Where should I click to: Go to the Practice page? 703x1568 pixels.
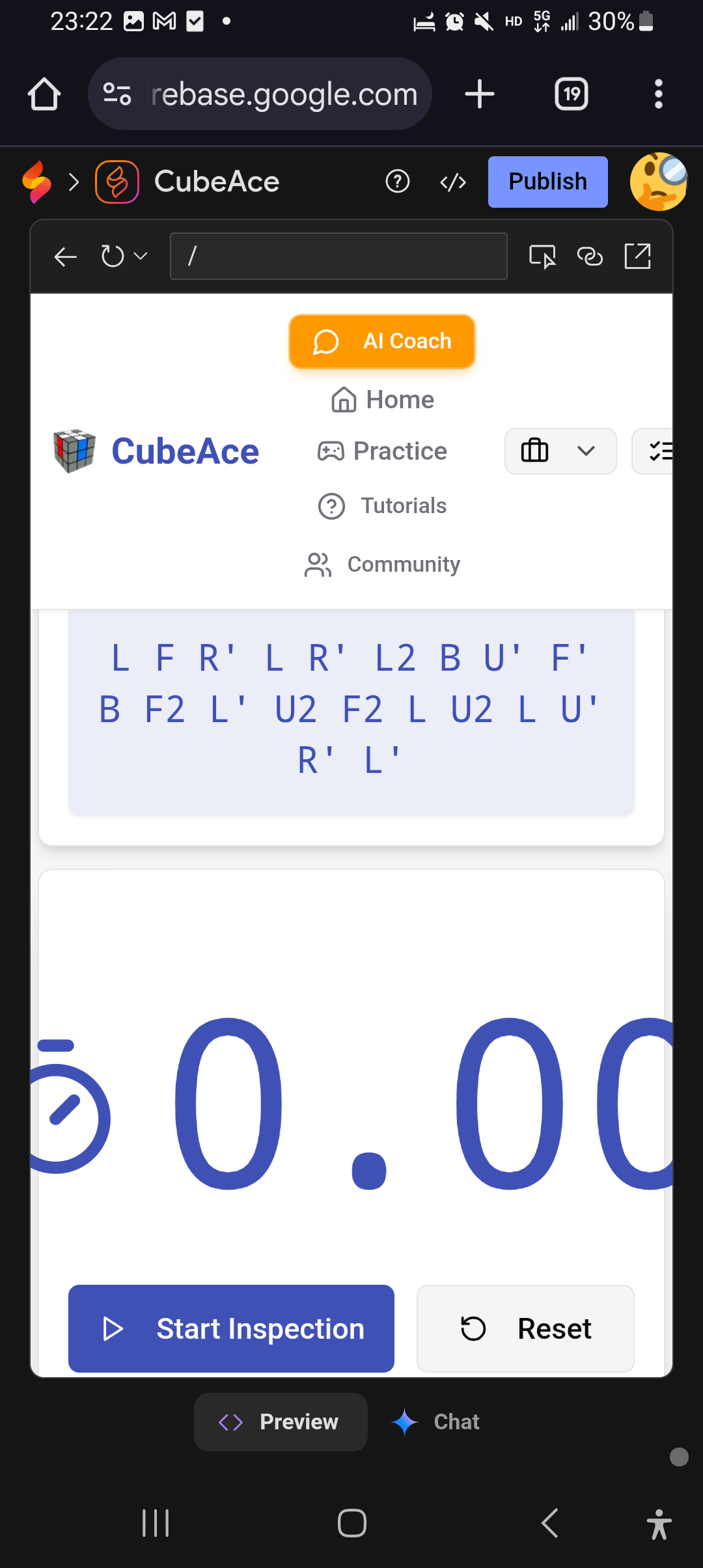point(383,451)
